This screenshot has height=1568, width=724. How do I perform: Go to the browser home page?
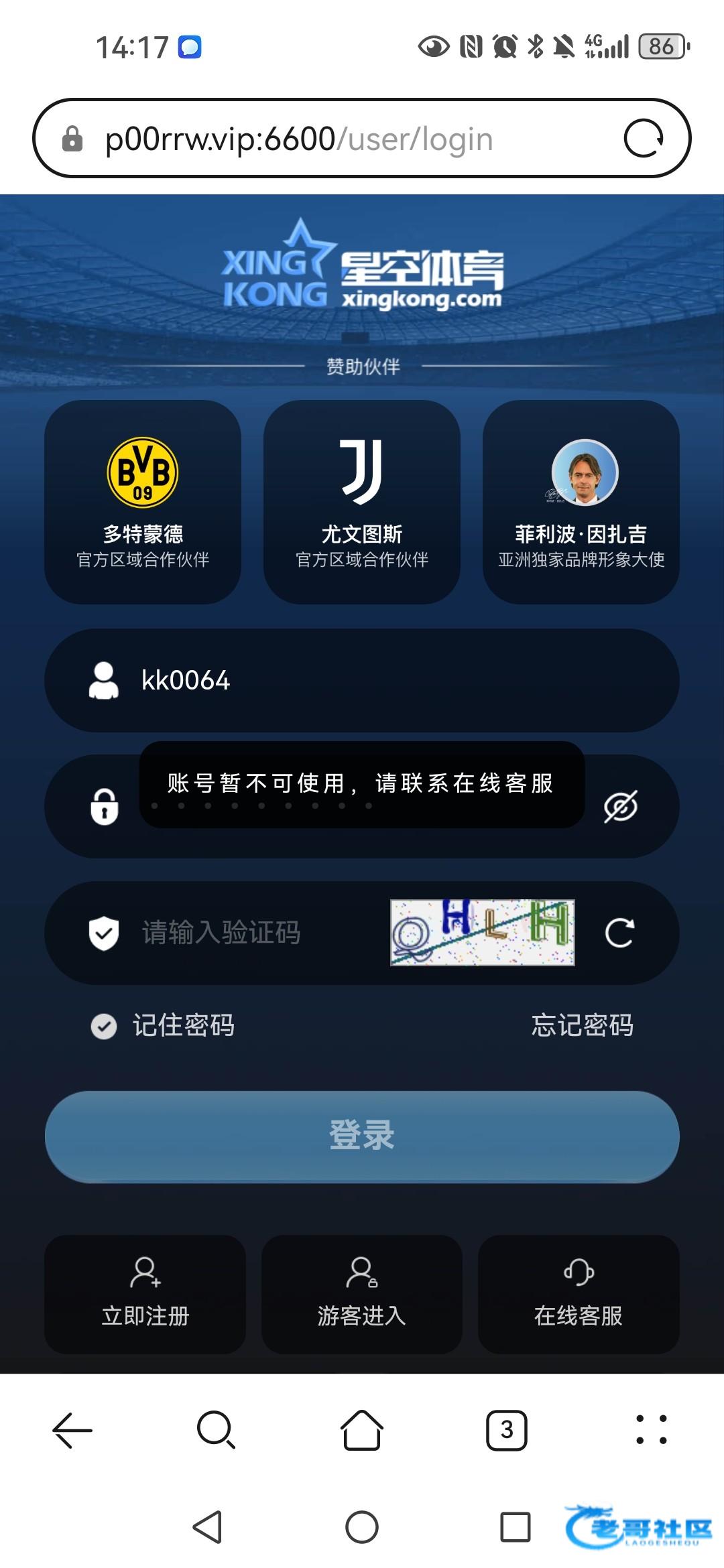tap(362, 1430)
